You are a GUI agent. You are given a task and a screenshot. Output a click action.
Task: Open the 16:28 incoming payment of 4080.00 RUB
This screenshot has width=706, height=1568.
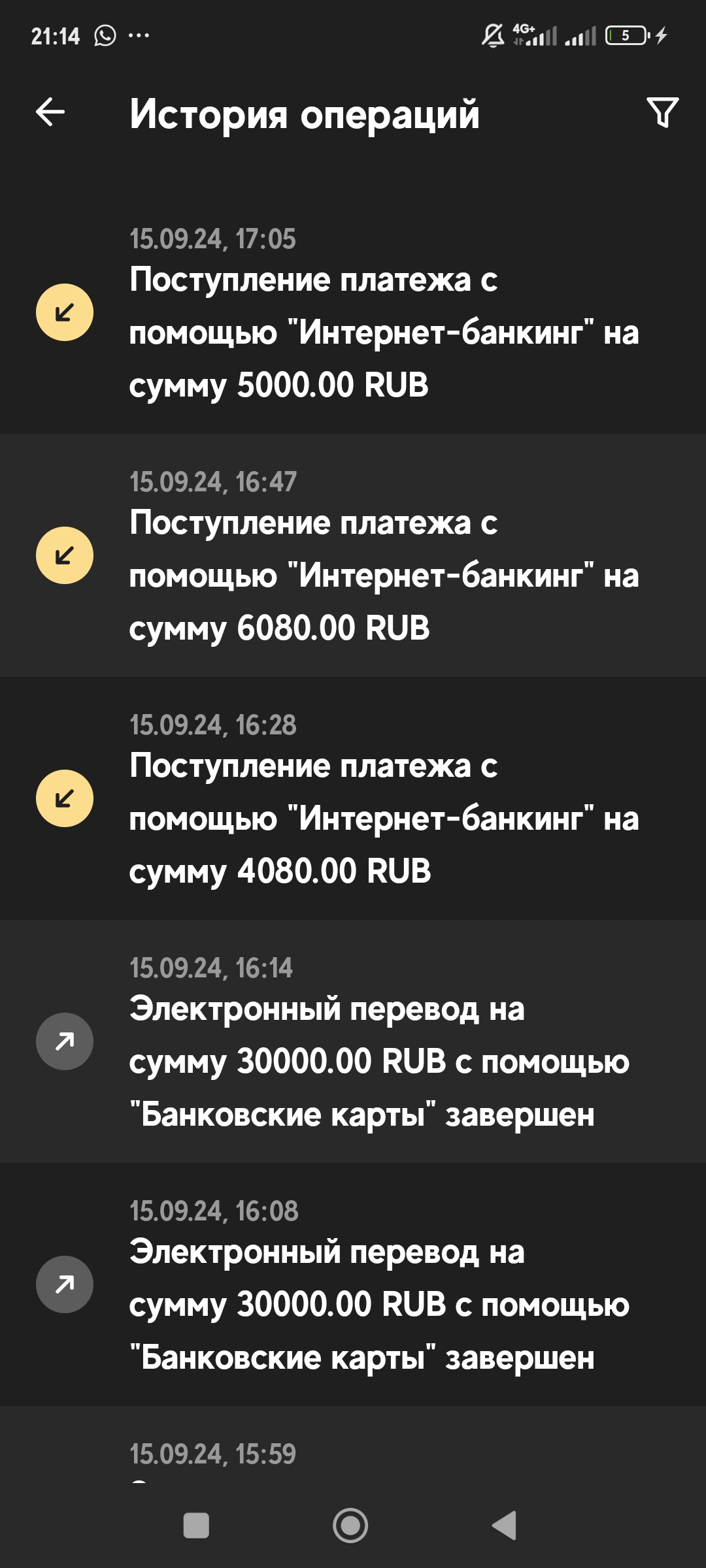point(353,800)
